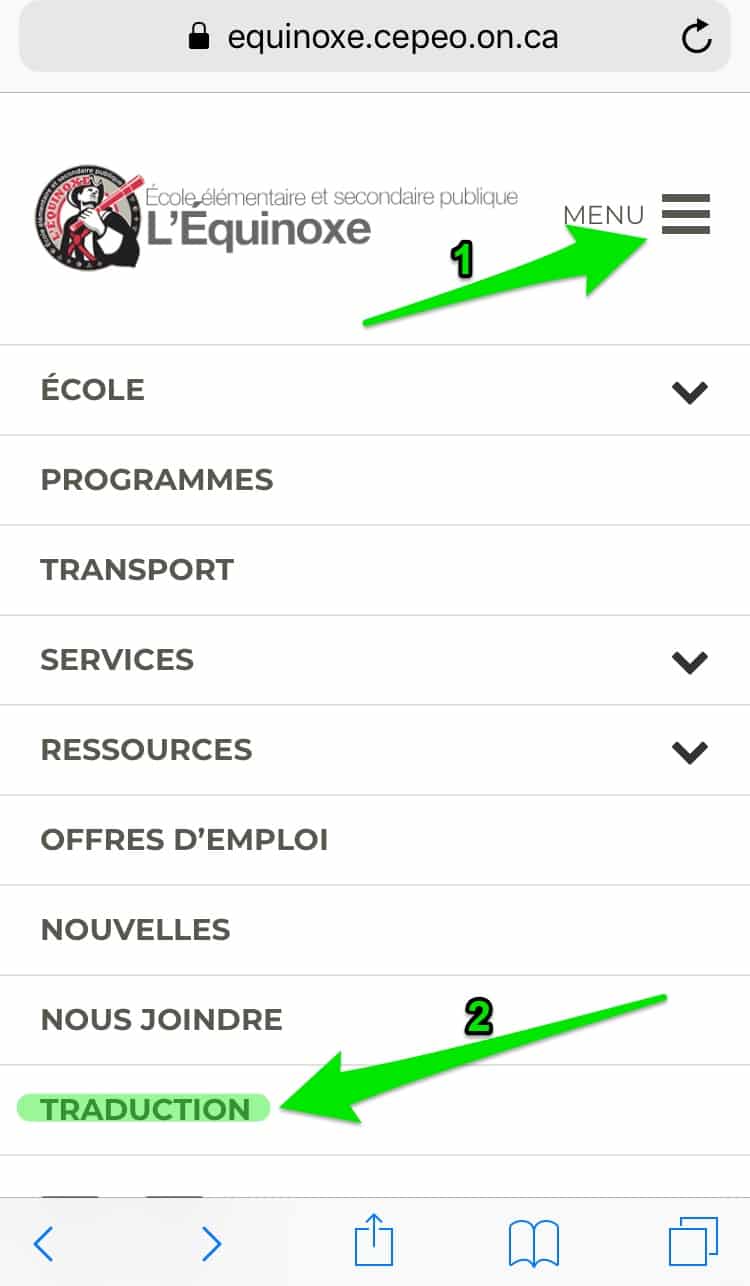Viewport: 750px width, 1286px height.
Task: Open the MENU hamburger button
Action: pyautogui.click(x=685, y=214)
